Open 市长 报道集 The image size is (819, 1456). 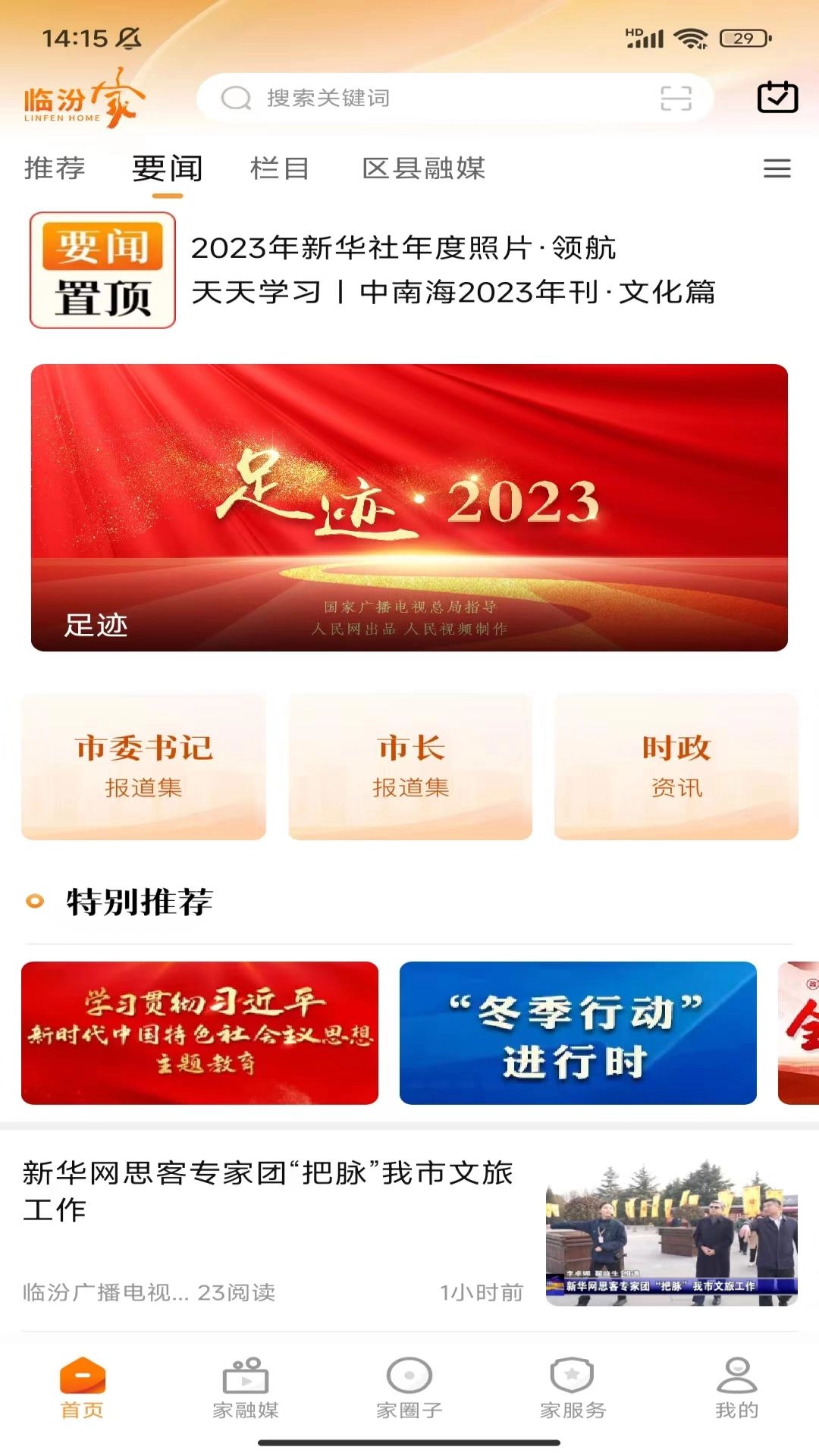pos(410,766)
